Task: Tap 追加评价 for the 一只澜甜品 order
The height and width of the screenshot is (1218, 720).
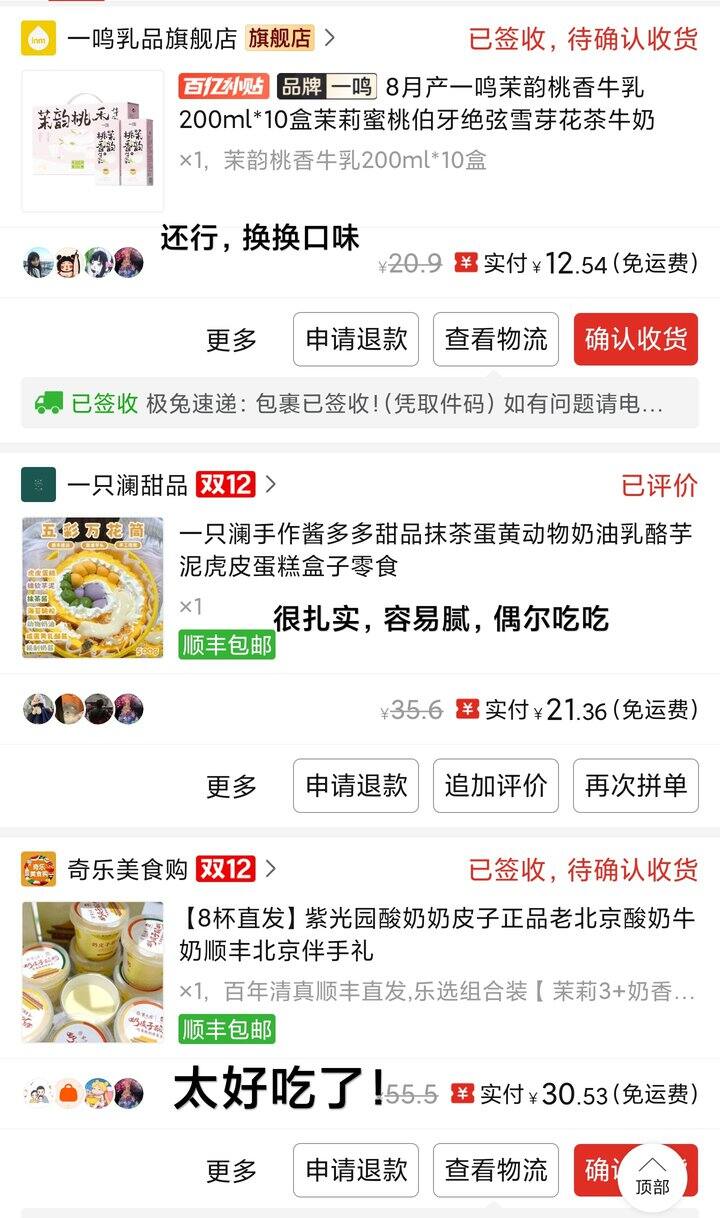Action: coord(496,786)
